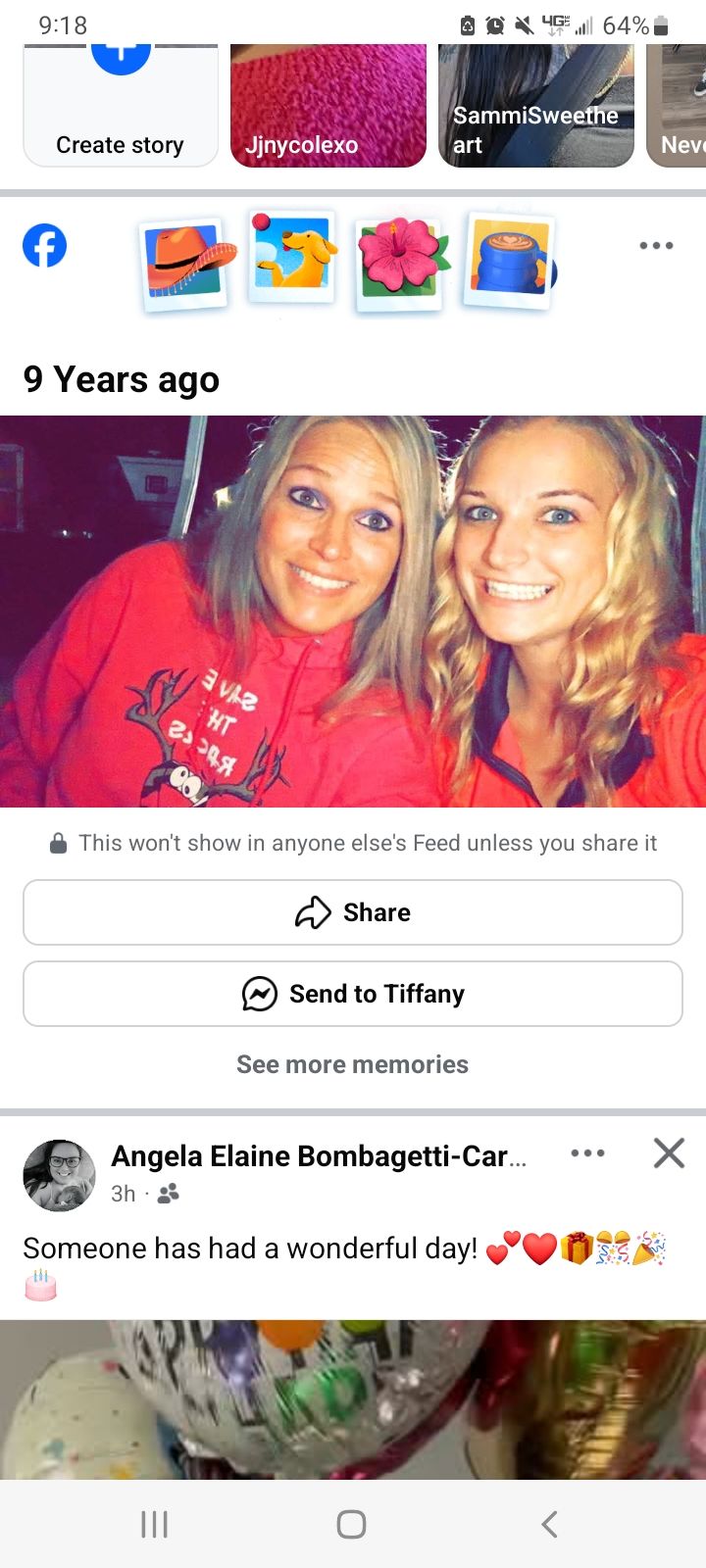Tap the Create story card
Viewport: 706px width, 1568px height.
pyautogui.click(x=120, y=106)
